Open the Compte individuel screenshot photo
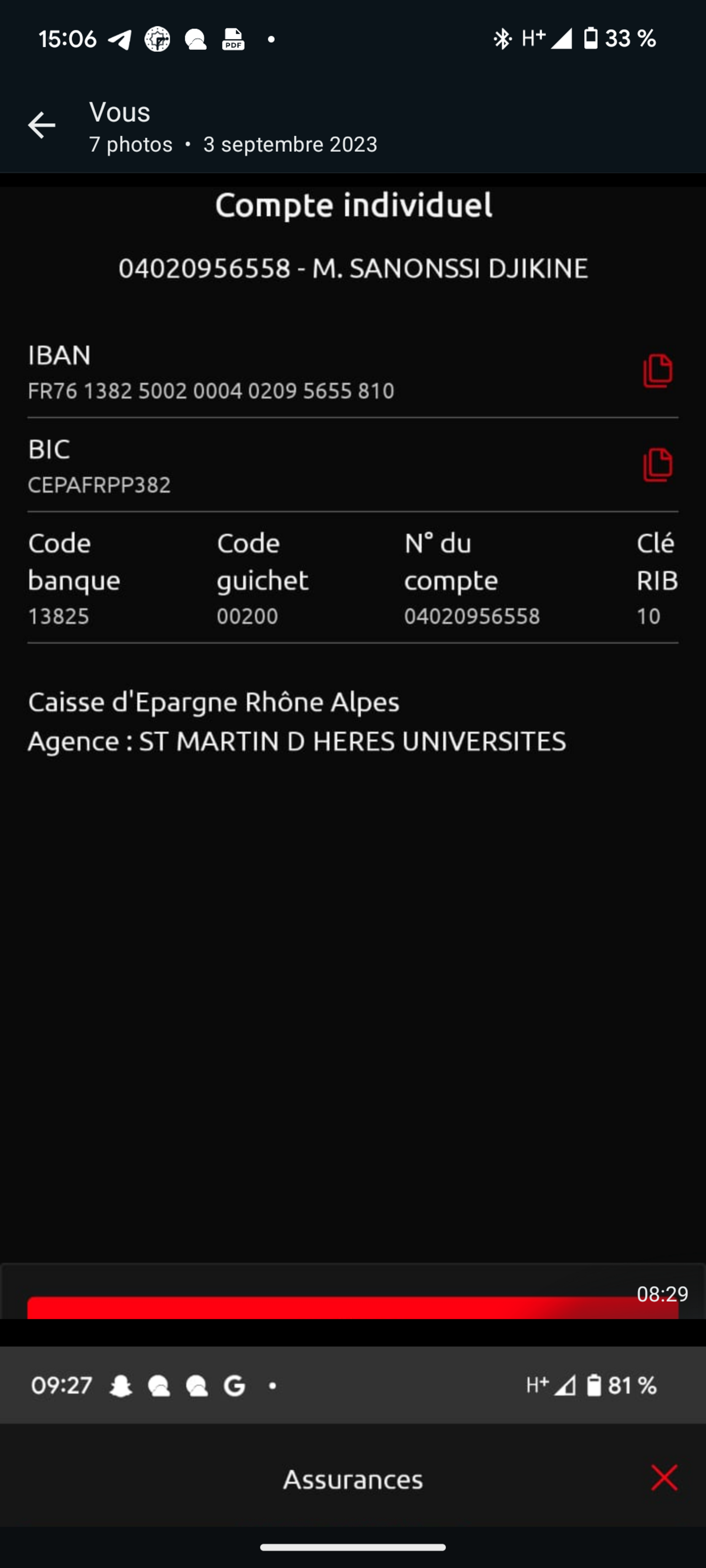The width and height of the screenshot is (706, 1568). click(x=353, y=730)
